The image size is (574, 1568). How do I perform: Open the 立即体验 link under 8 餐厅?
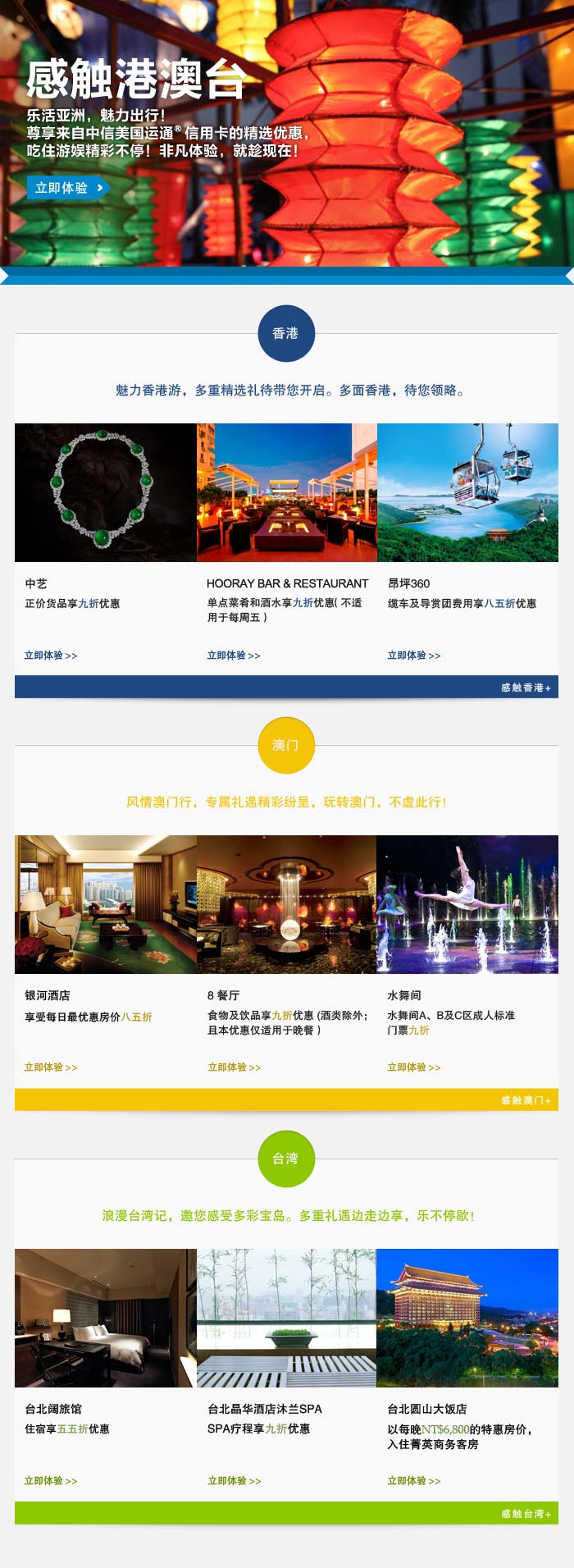click(x=234, y=1067)
